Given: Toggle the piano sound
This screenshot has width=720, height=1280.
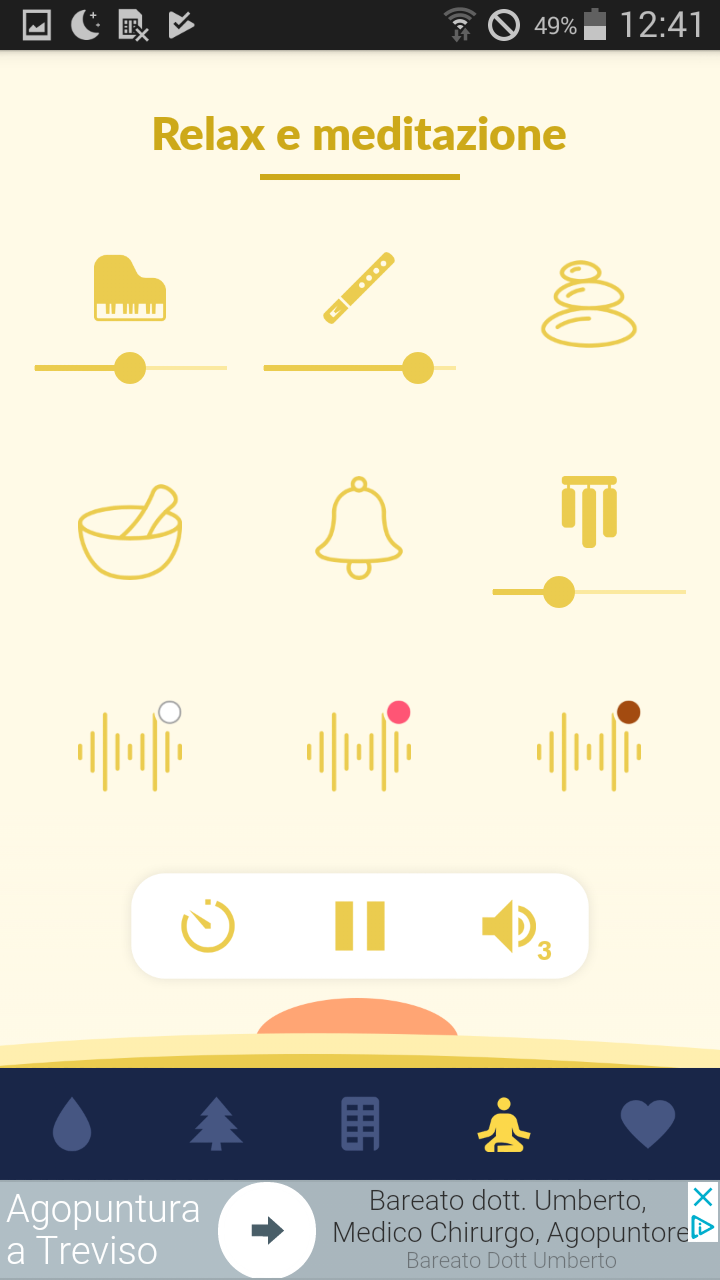Looking at the screenshot, I should [130, 288].
